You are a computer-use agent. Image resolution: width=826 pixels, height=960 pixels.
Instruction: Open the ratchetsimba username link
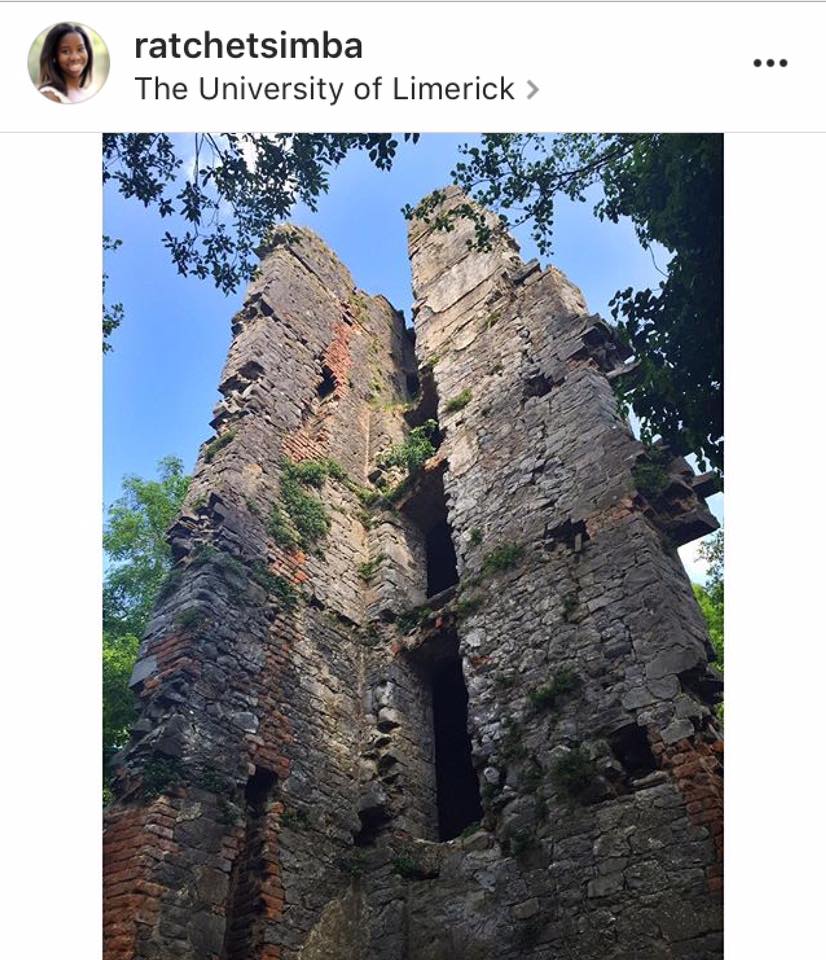(x=248, y=45)
